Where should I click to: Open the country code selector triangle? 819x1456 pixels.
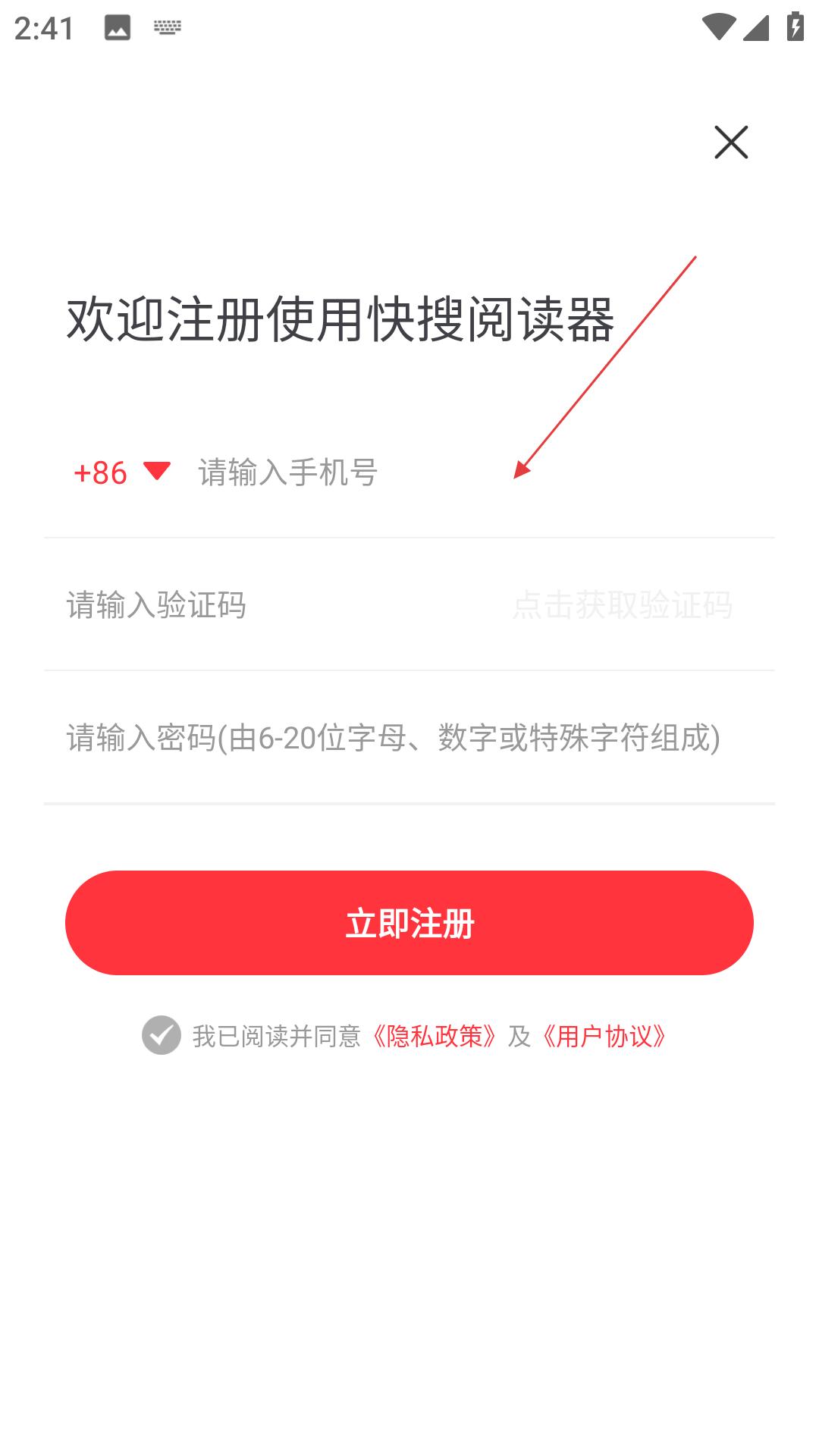point(155,472)
